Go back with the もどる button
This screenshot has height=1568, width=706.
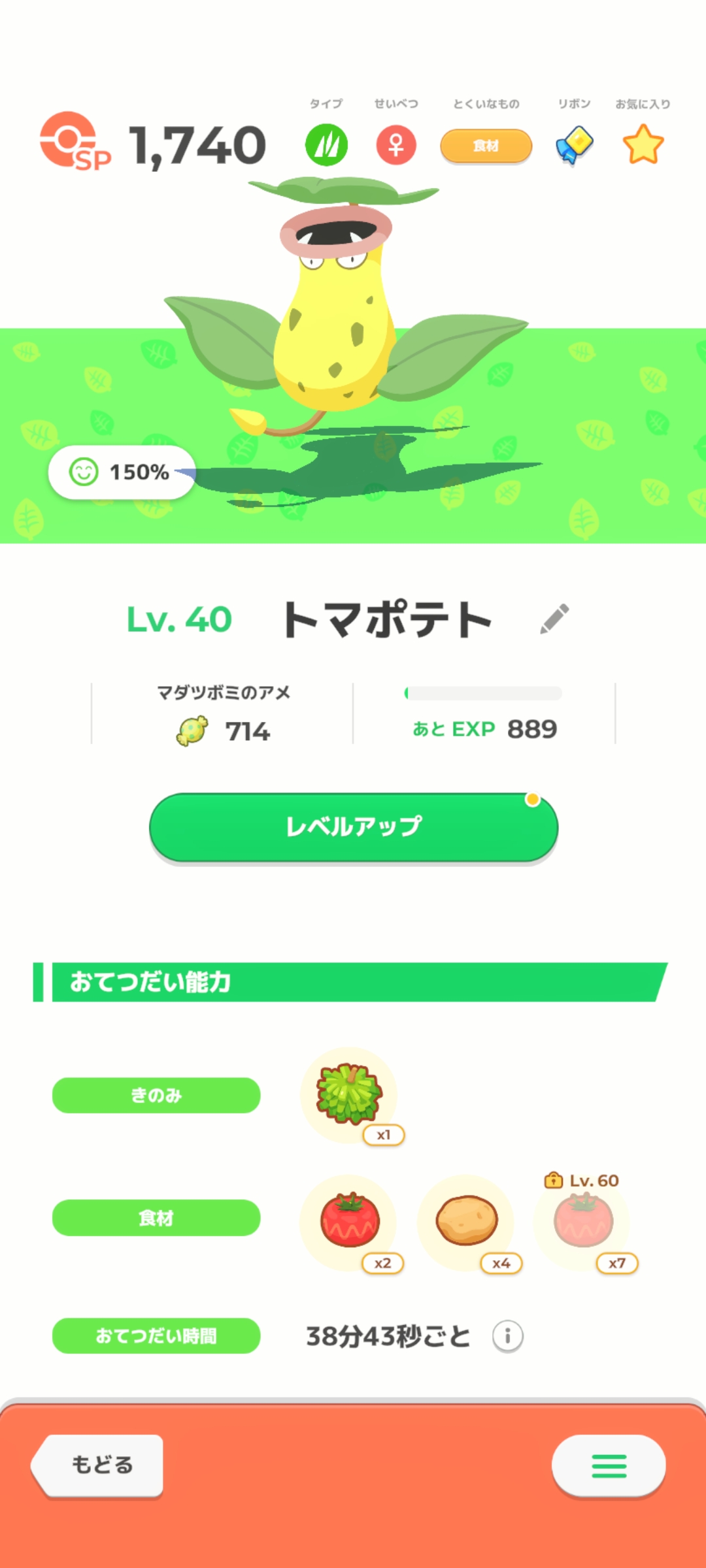pyautogui.click(x=98, y=1465)
